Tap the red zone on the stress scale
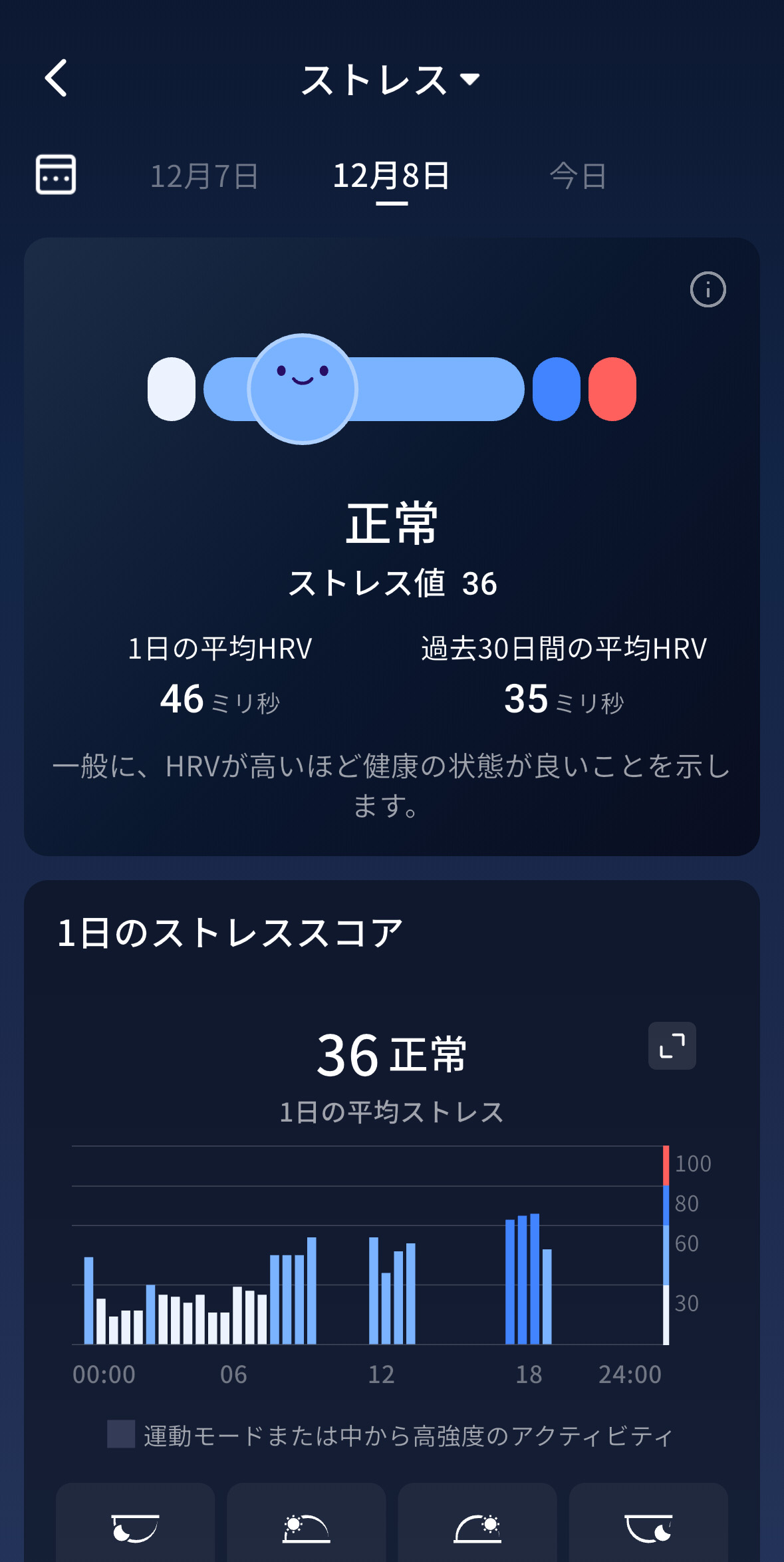This screenshot has width=784, height=1562. pyautogui.click(x=611, y=389)
